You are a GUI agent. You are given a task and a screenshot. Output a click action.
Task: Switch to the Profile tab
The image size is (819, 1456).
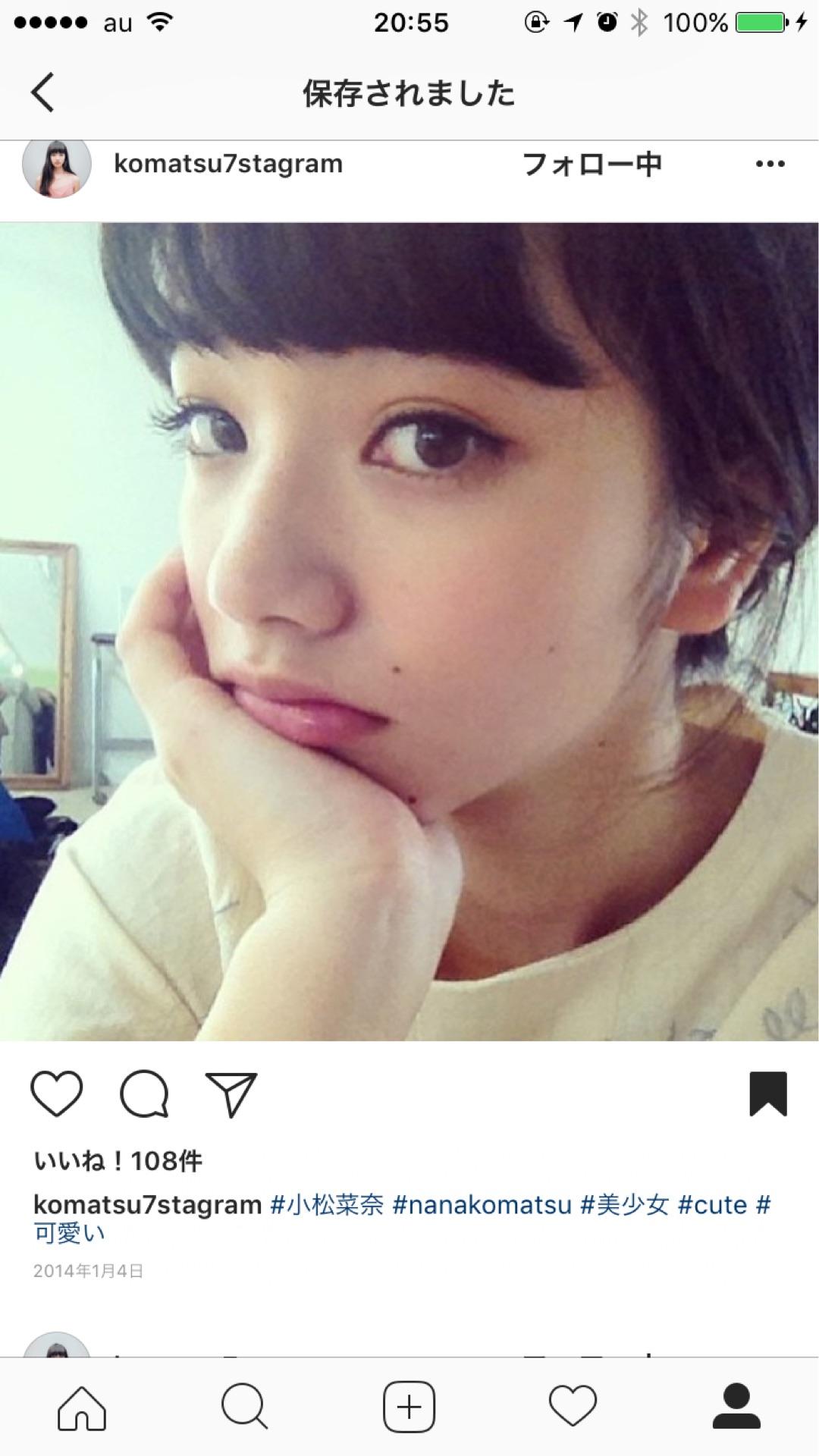(x=736, y=1407)
